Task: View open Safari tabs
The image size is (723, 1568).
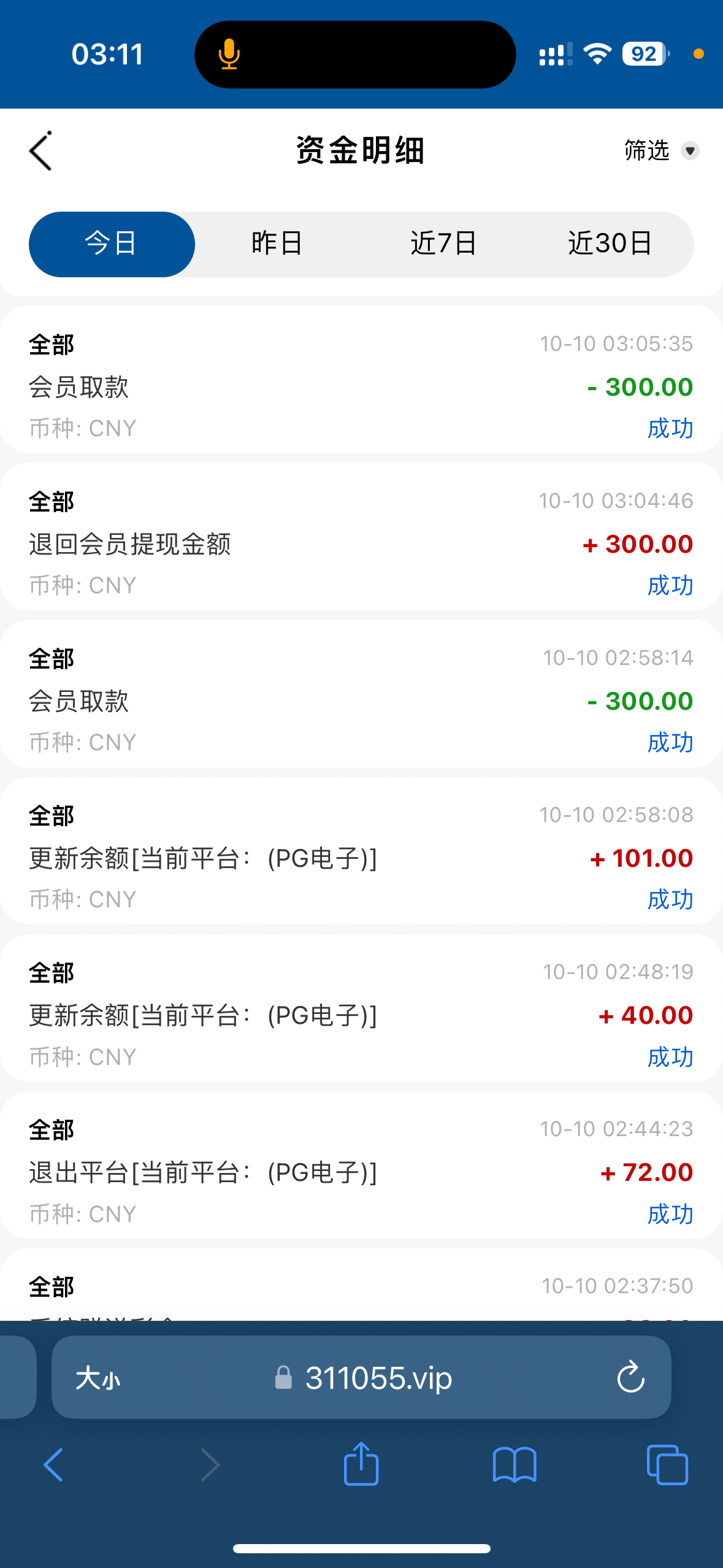Action: pos(667,1465)
